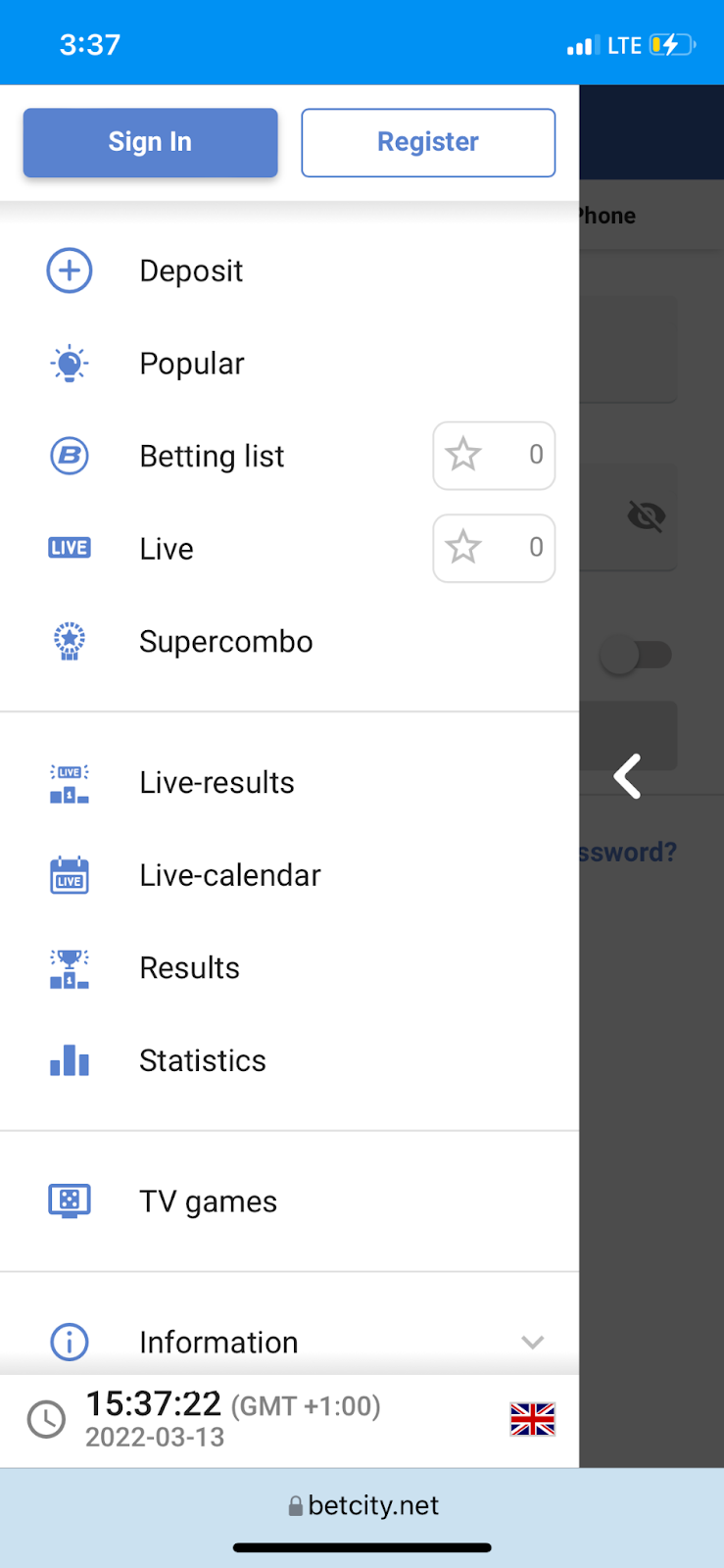Open Live favorites star counter
The width and height of the screenshot is (724, 1568).
494,549
